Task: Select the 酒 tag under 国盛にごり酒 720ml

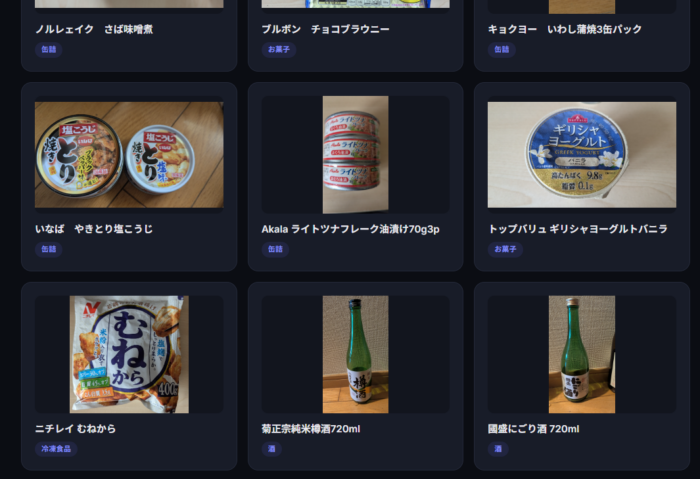Action: 498,449
